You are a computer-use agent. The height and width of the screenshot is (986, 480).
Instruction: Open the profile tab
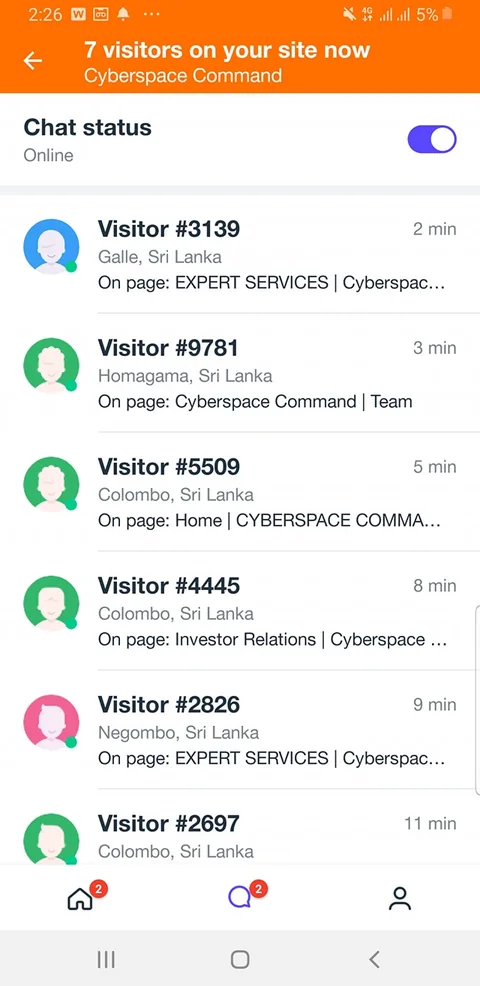pos(399,899)
